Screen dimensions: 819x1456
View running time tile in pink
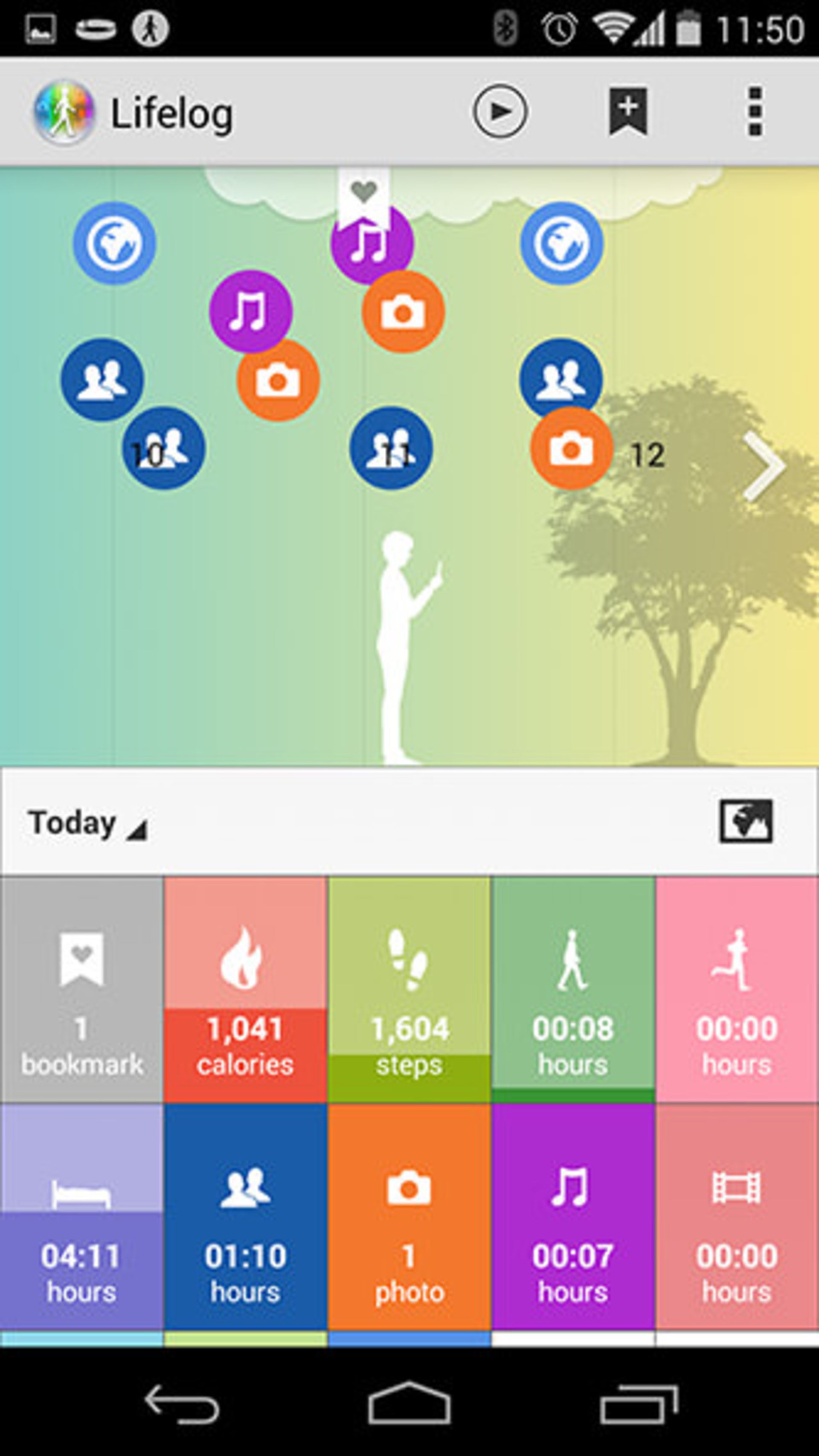[737, 989]
